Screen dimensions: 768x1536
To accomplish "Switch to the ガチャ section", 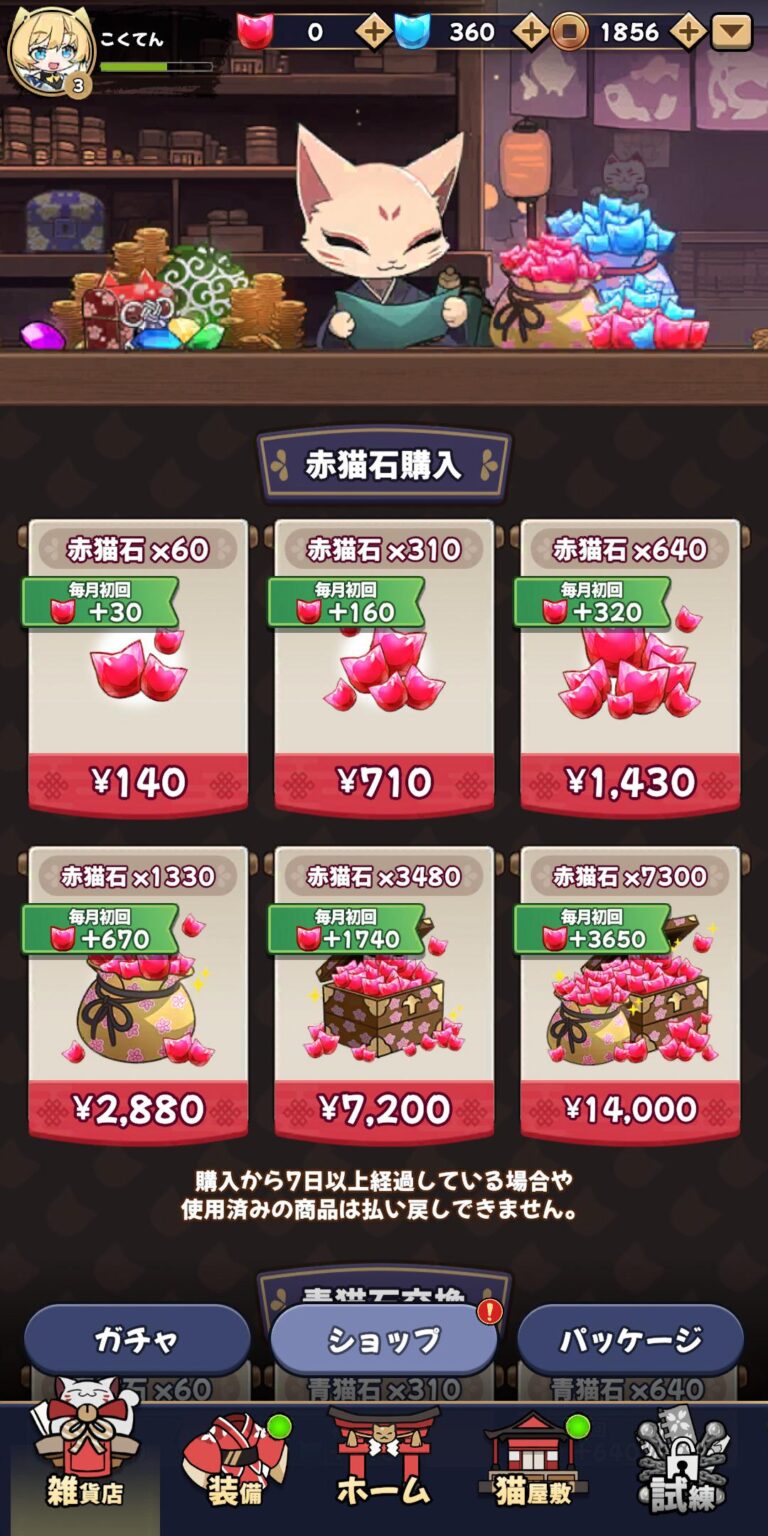I will 137,1340.
